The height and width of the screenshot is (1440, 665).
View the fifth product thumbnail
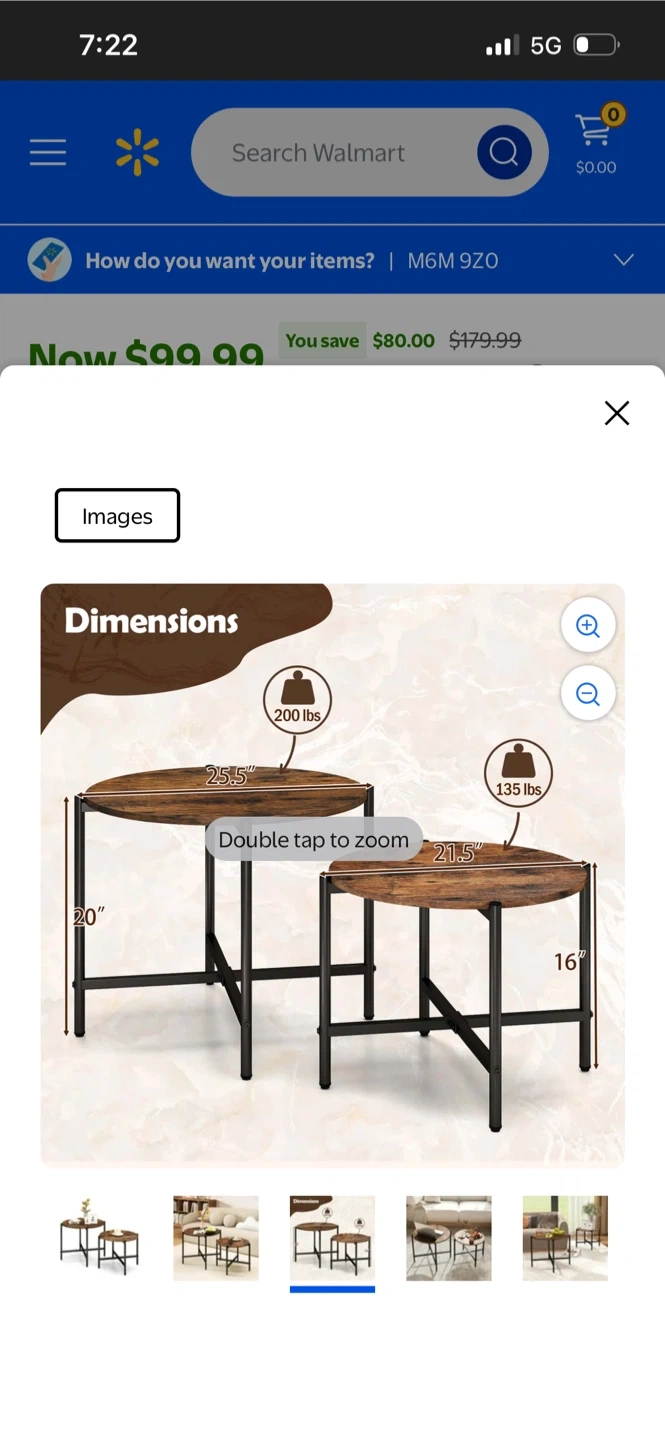coord(565,1238)
